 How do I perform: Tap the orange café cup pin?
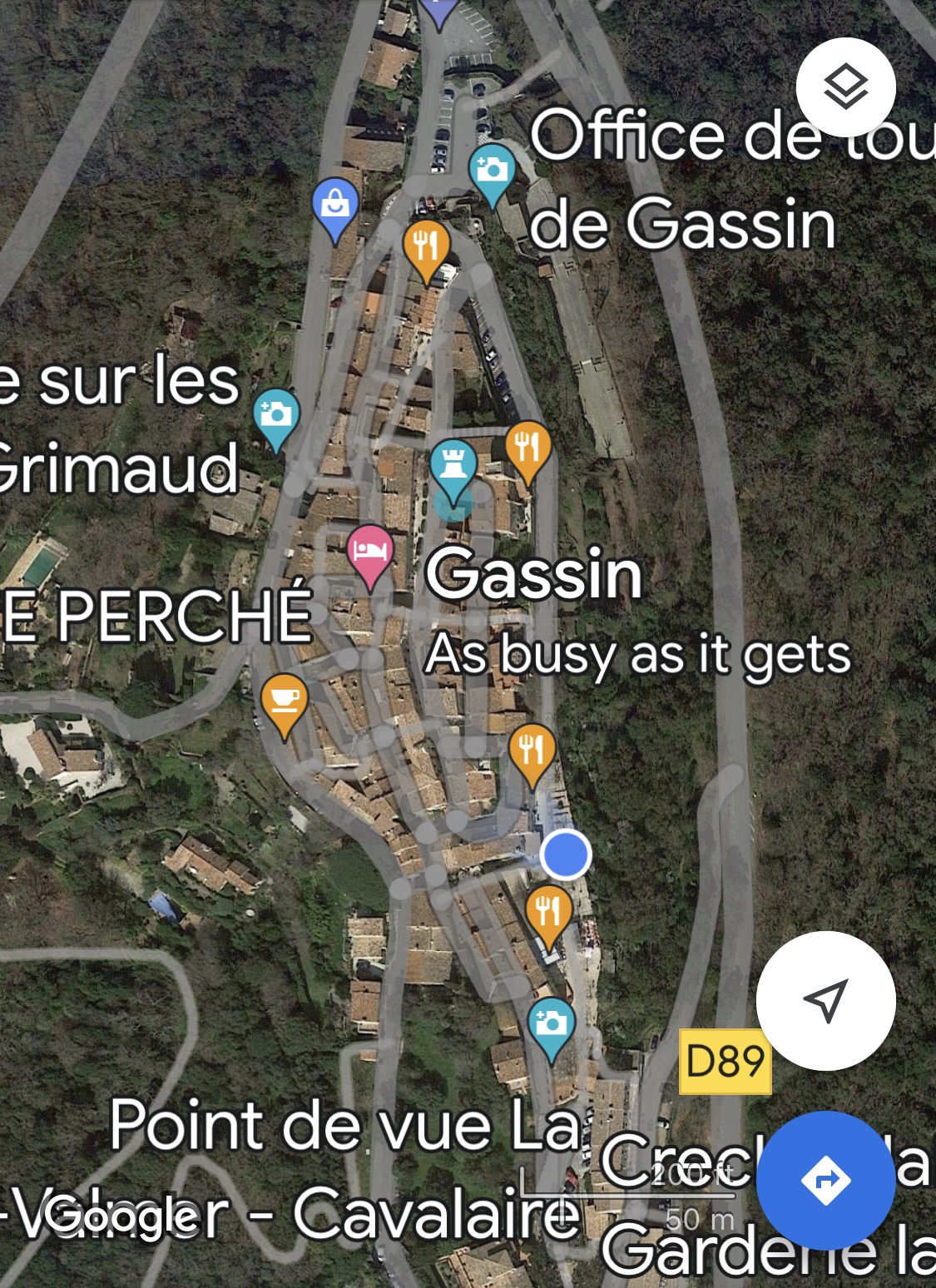point(285,700)
